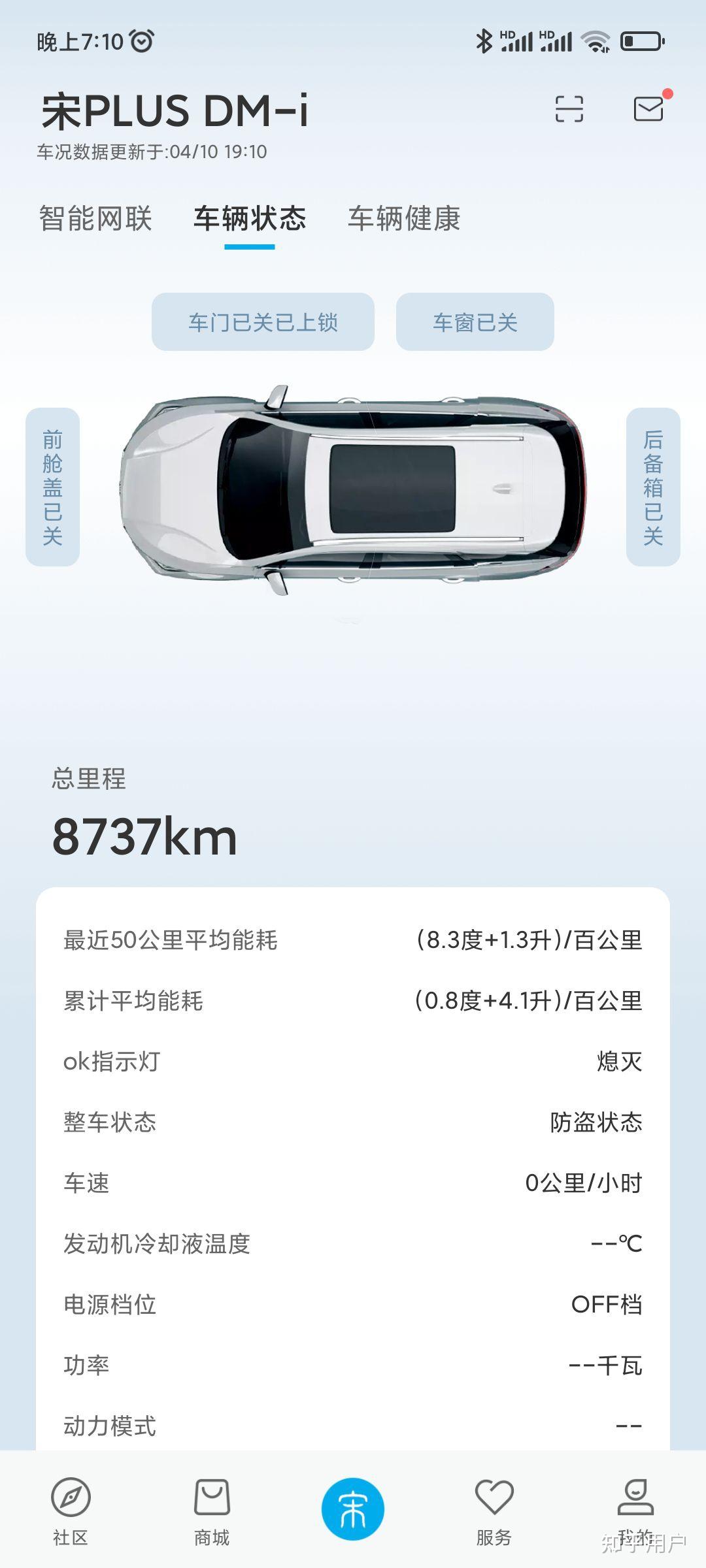Image resolution: width=706 pixels, height=1568 pixels.
Task: Open the scan code icon
Action: click(x=569, y=109)
